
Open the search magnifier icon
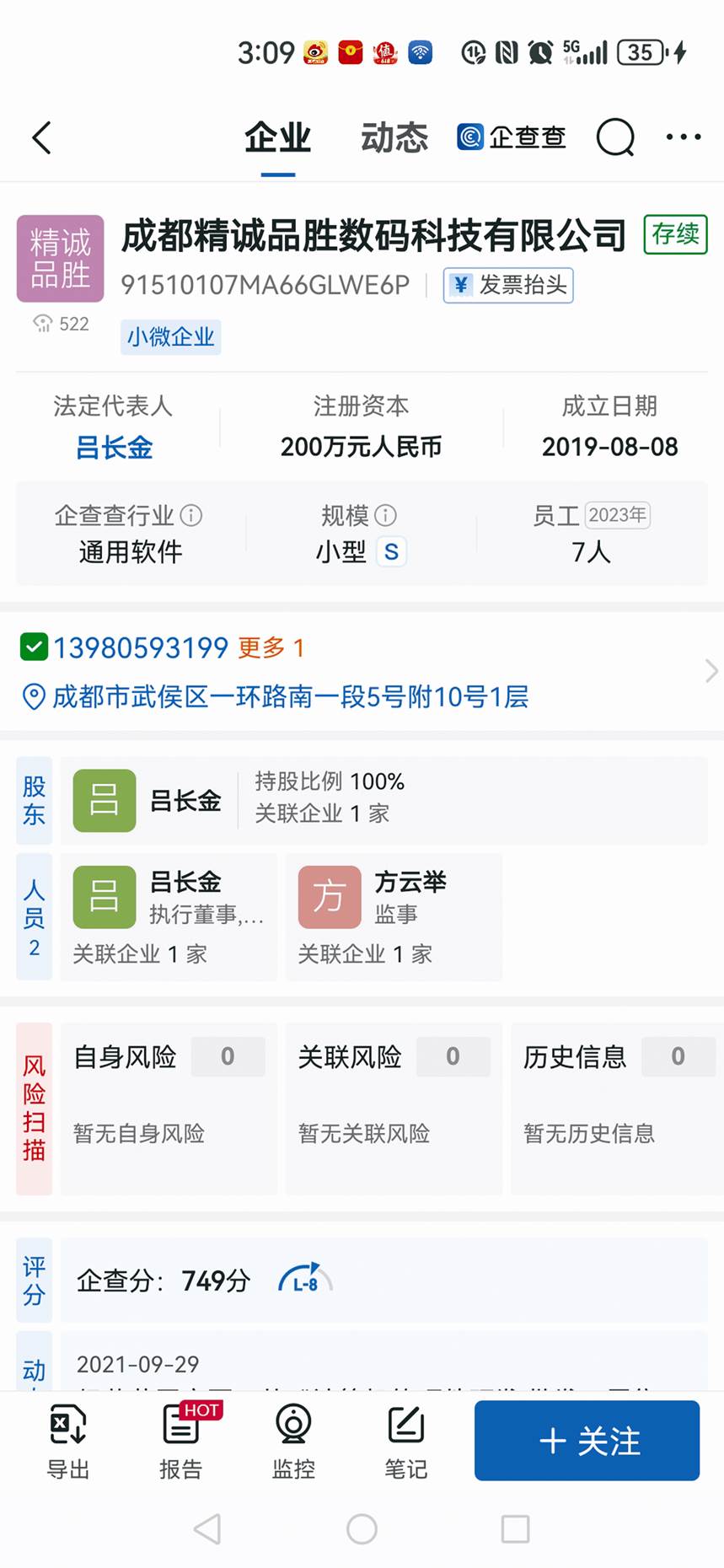[x=614, y=137]
